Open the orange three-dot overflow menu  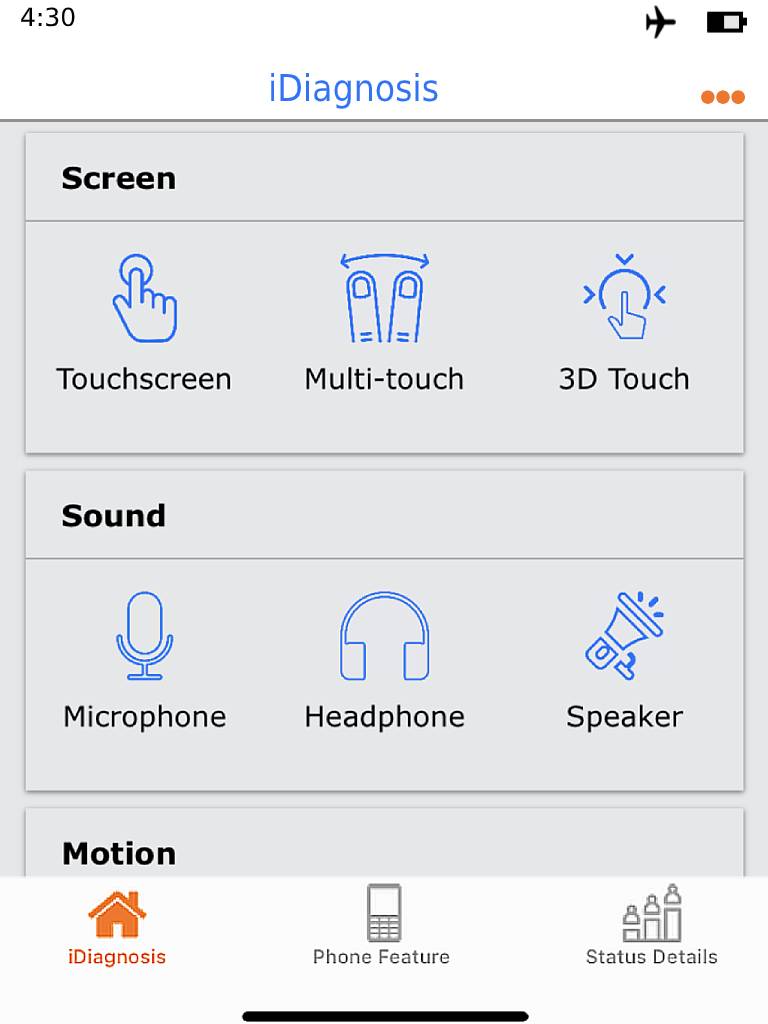(x=722, y=97)
